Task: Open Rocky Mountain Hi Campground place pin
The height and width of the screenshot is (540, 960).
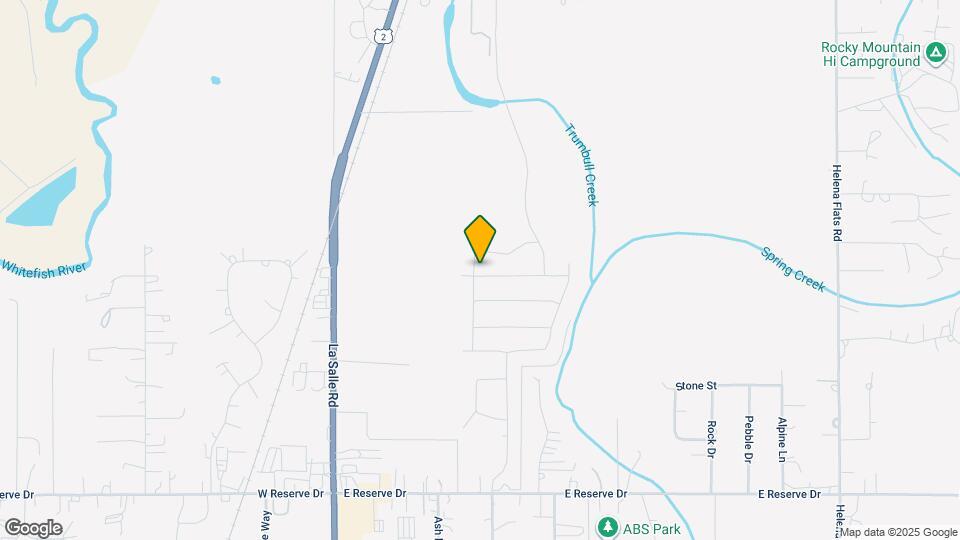Action: [936, 53]
